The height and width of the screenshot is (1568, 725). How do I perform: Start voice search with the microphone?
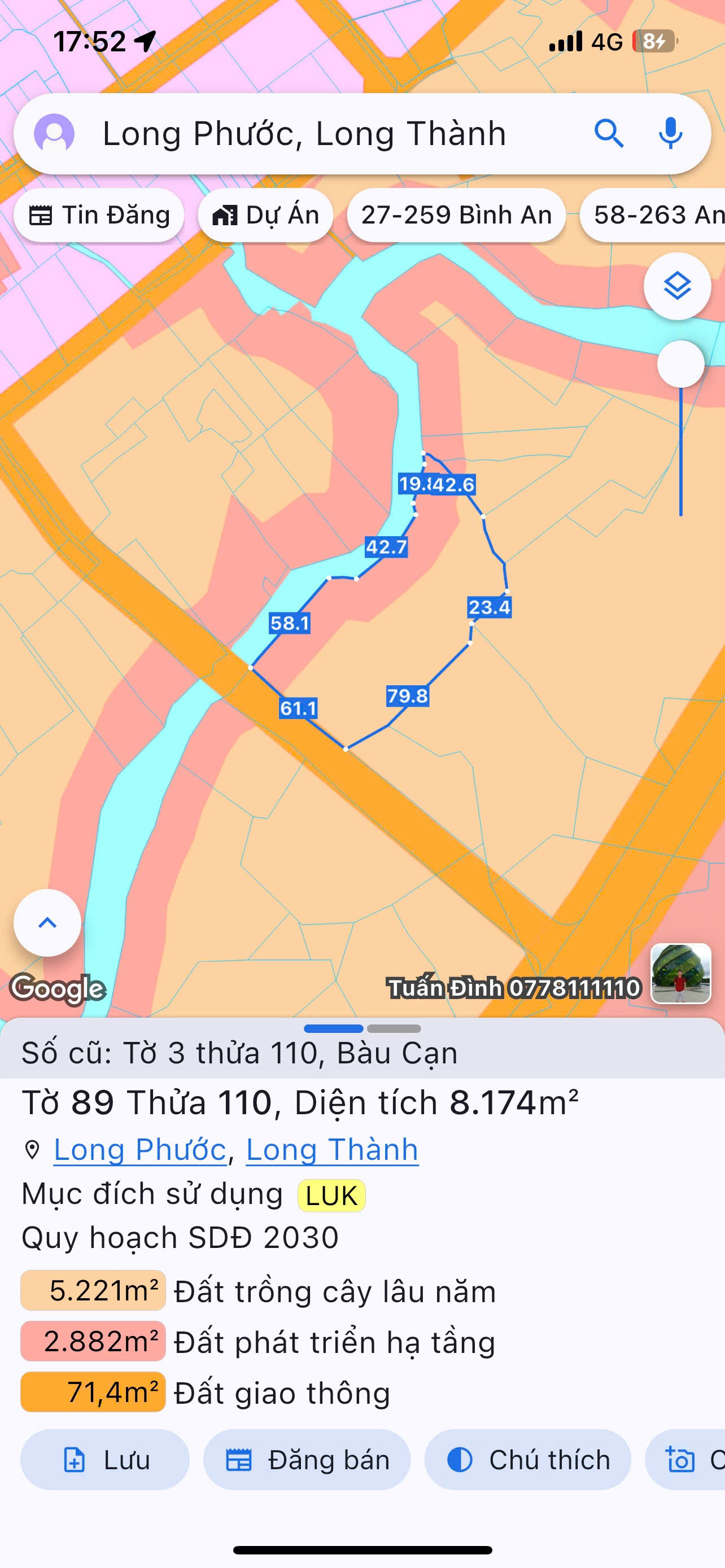click(670, 133)
